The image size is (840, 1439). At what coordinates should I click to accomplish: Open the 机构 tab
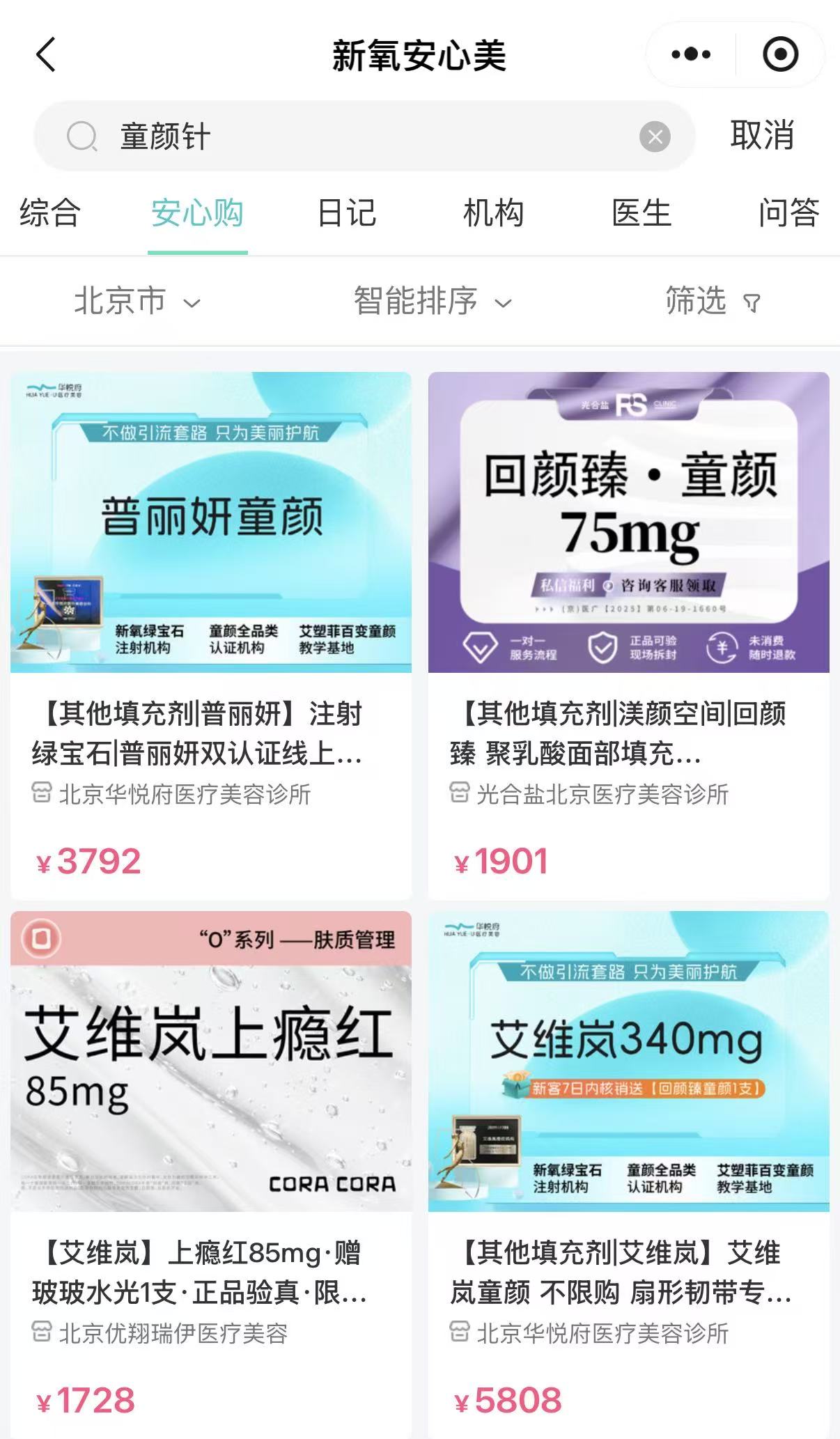coord(492,215)
